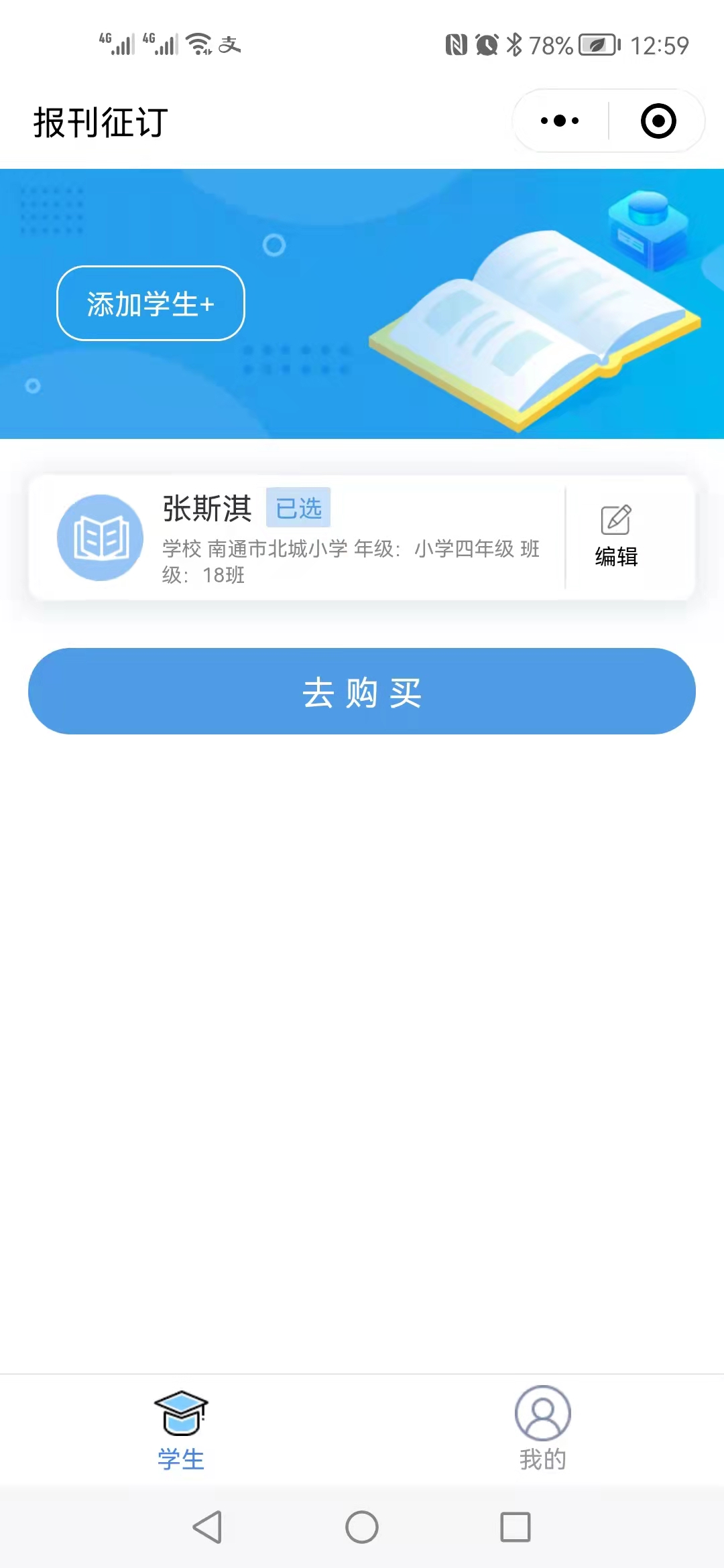This screenshot has width=724, height=1568.
Task: Open recent apps from navigation bar
Action: [515, 1527]
